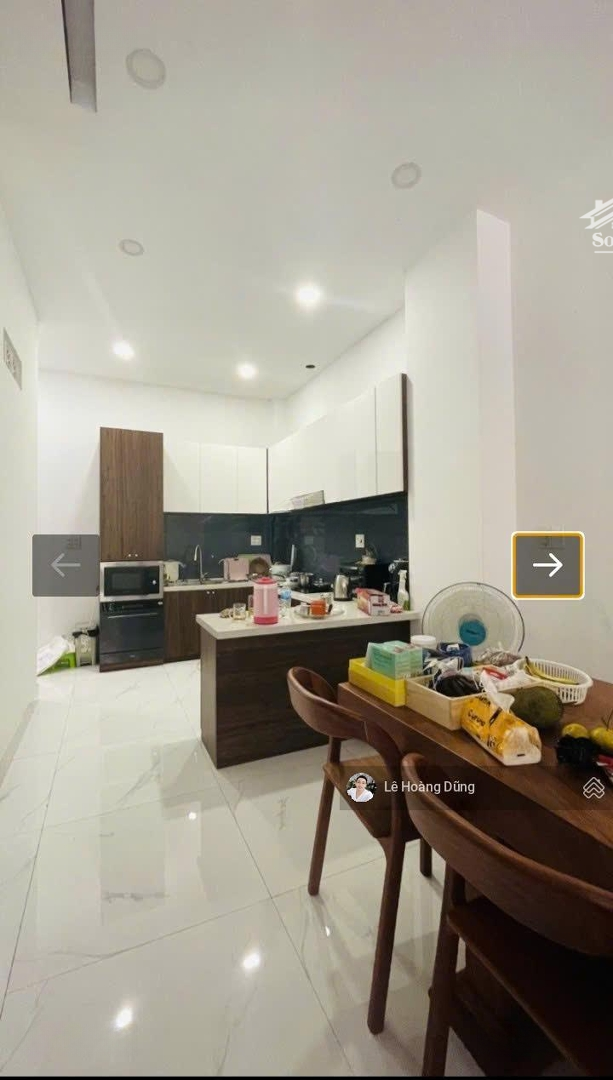Go to the next photo

point(548,566)
